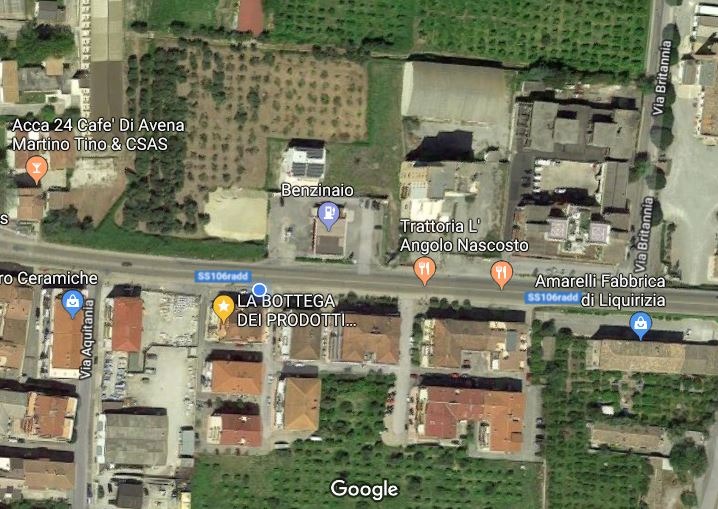Select the starred La Bottega dei Prodotti pin
The image size is (718, 509).
[x=223, y=306]
